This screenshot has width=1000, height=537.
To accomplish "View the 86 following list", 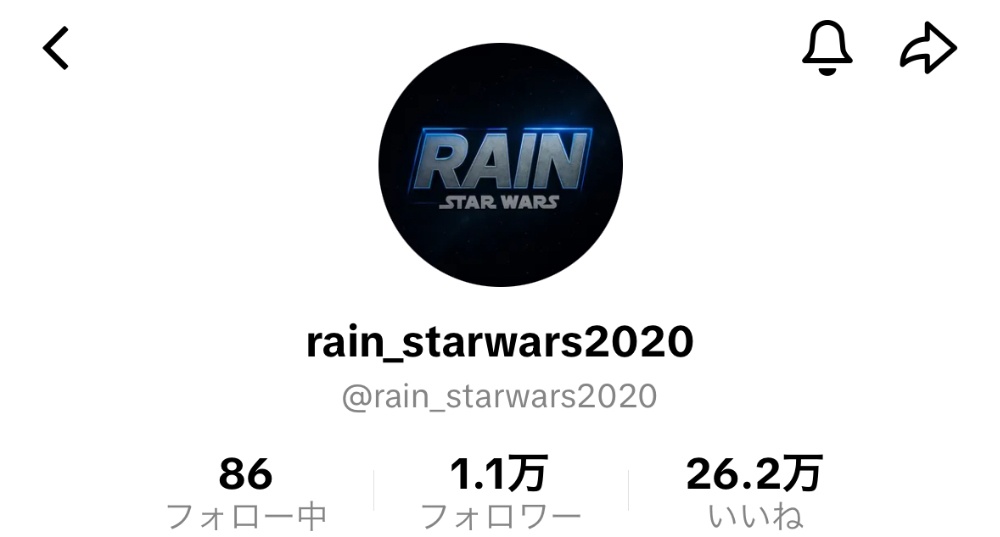I will [245, 491].
